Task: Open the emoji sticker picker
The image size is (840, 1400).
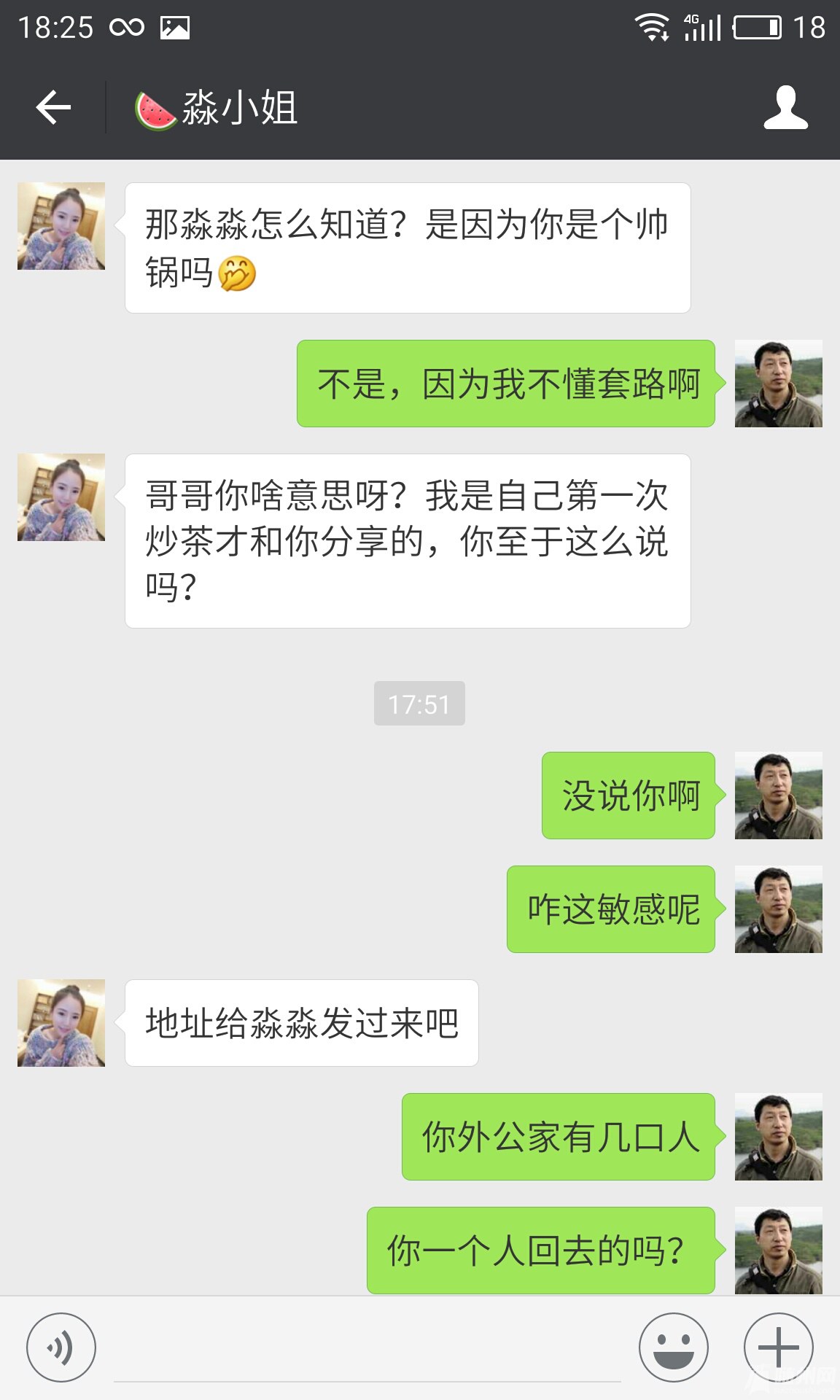Action: pyautogui.click(x=673, y=1347)
